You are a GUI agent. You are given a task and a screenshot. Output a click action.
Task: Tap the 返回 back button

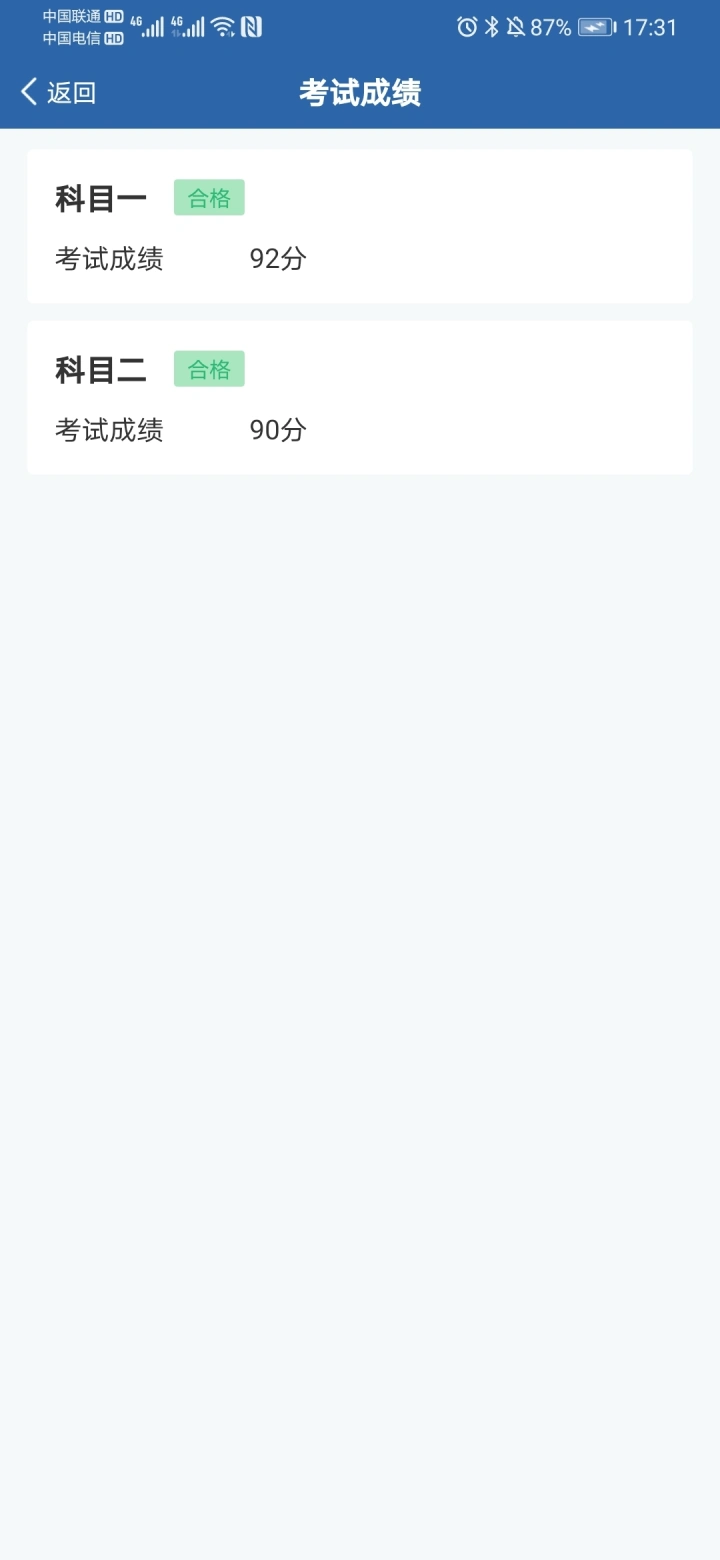(58, 93)
